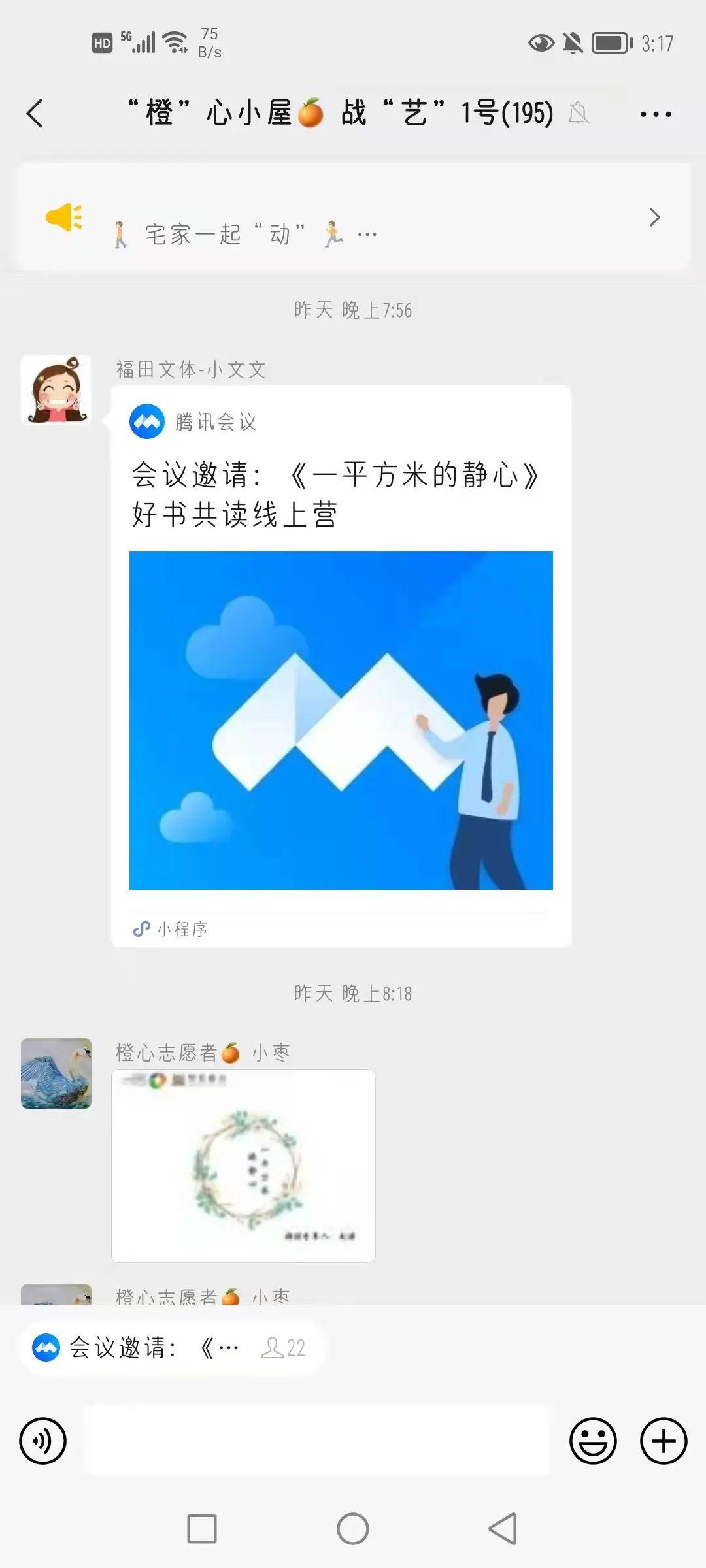Open the three-dot chat menu
706x1568 pixels.
click(x=655, y=114)
